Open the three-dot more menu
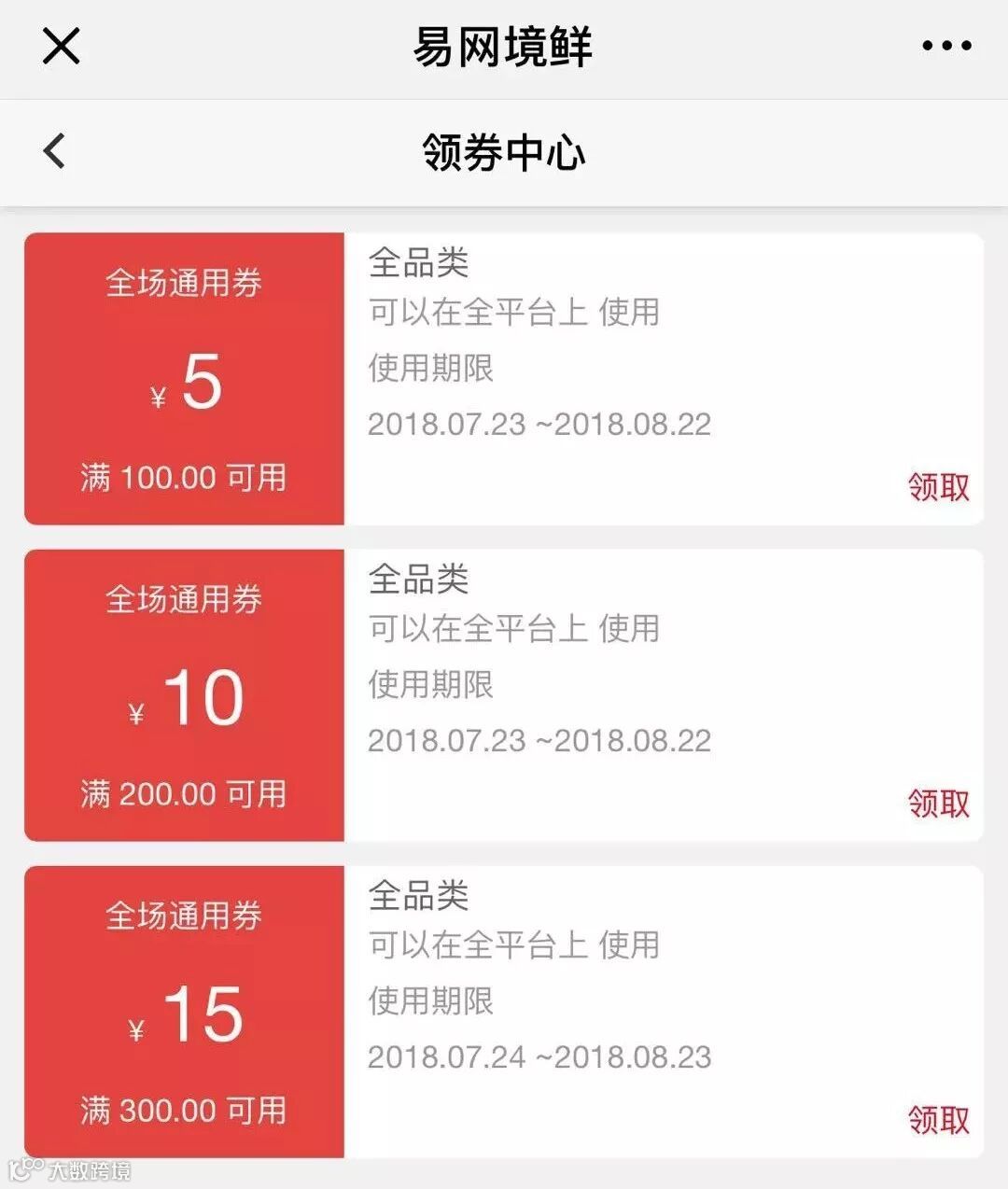The height and width of the screenshot is (1189, 1008). pyautogui.click(x=946, y=46)
